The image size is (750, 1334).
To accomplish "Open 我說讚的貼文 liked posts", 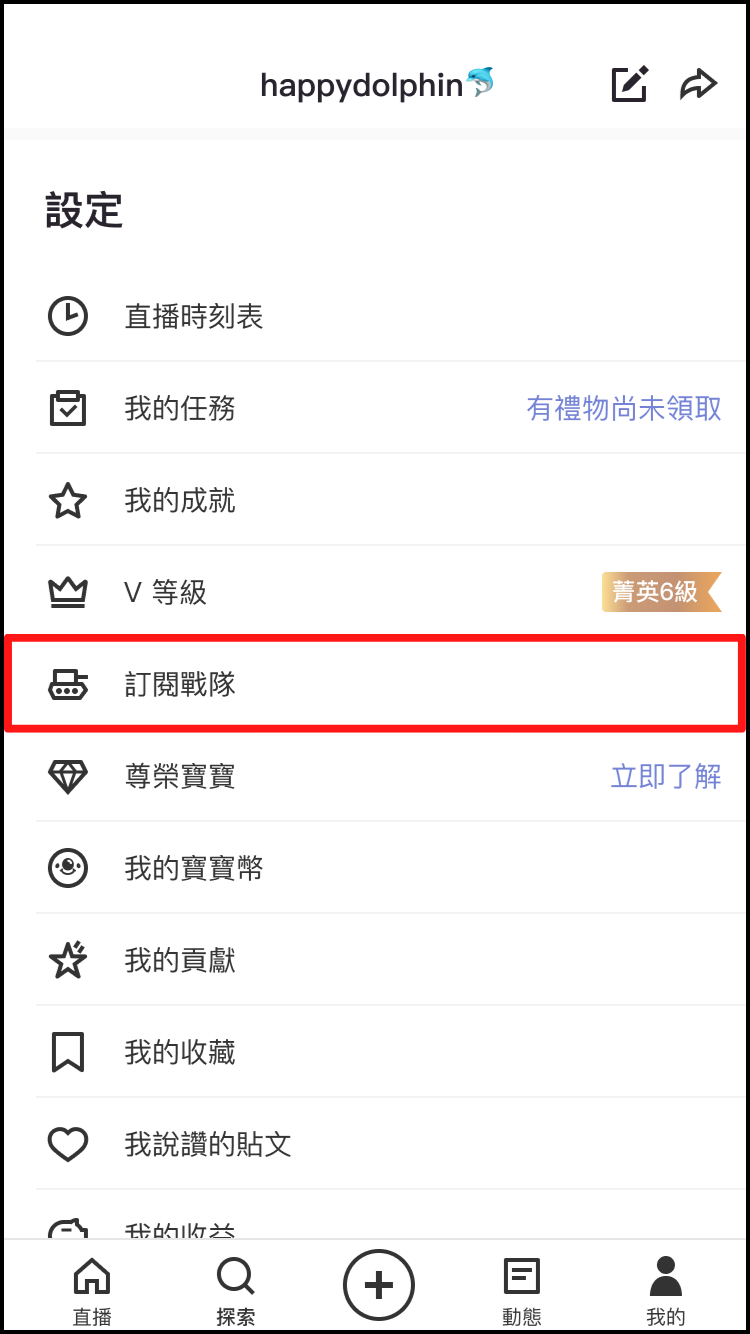I will pos(208,1144).
